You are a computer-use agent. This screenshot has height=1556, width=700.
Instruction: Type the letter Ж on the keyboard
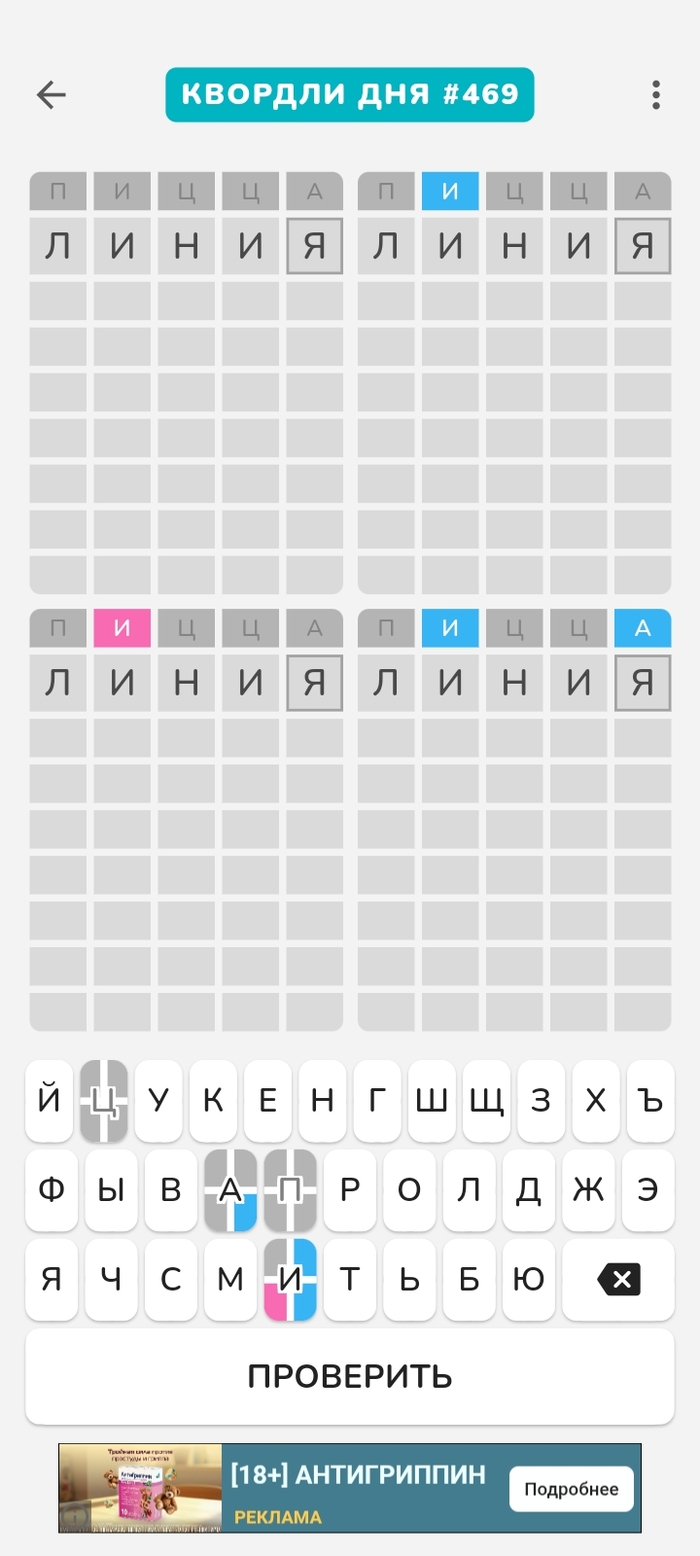click(588, 1190)
